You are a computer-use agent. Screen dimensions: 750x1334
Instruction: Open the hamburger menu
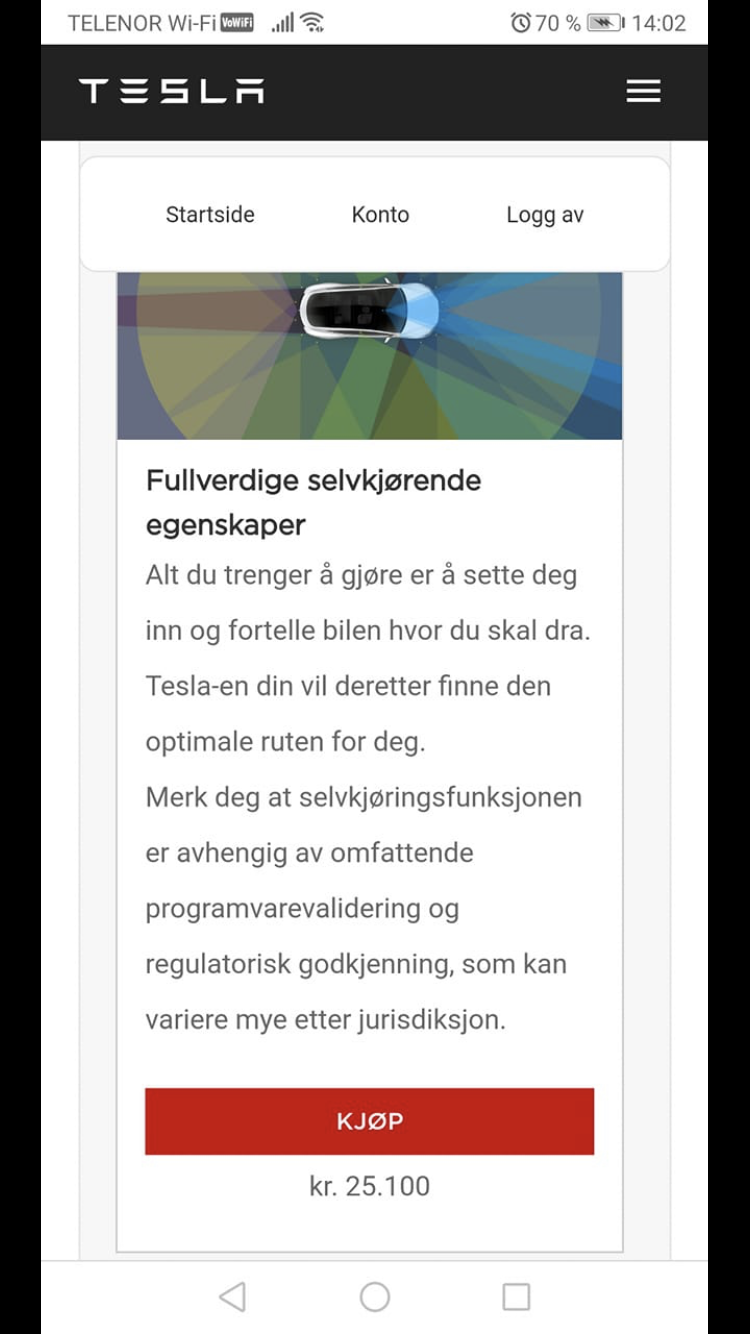point(643,92)
